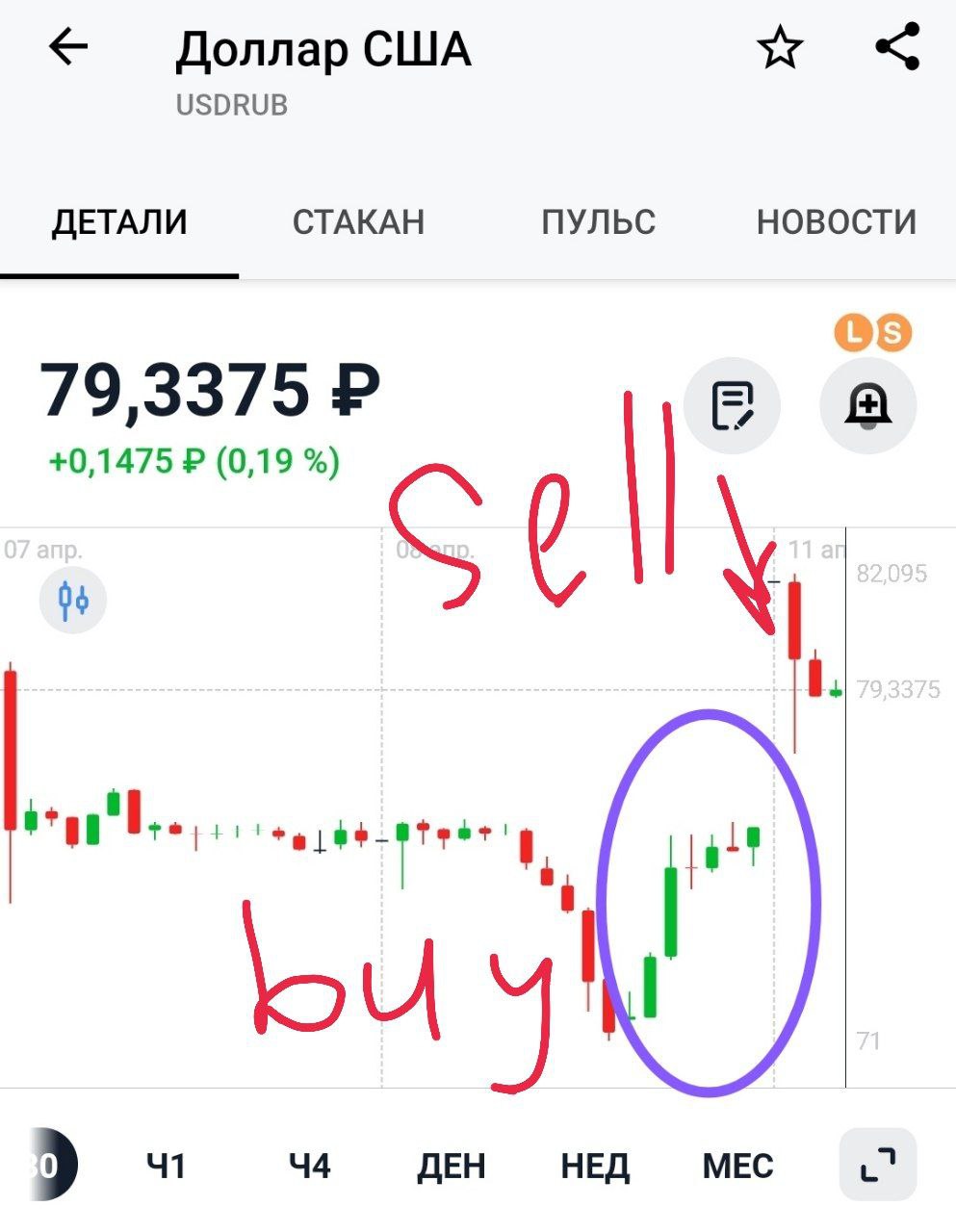Viewport: 956px width, 1232px height.
Task: Switch chart to ДЕН interval
Action: (451, 1167)
